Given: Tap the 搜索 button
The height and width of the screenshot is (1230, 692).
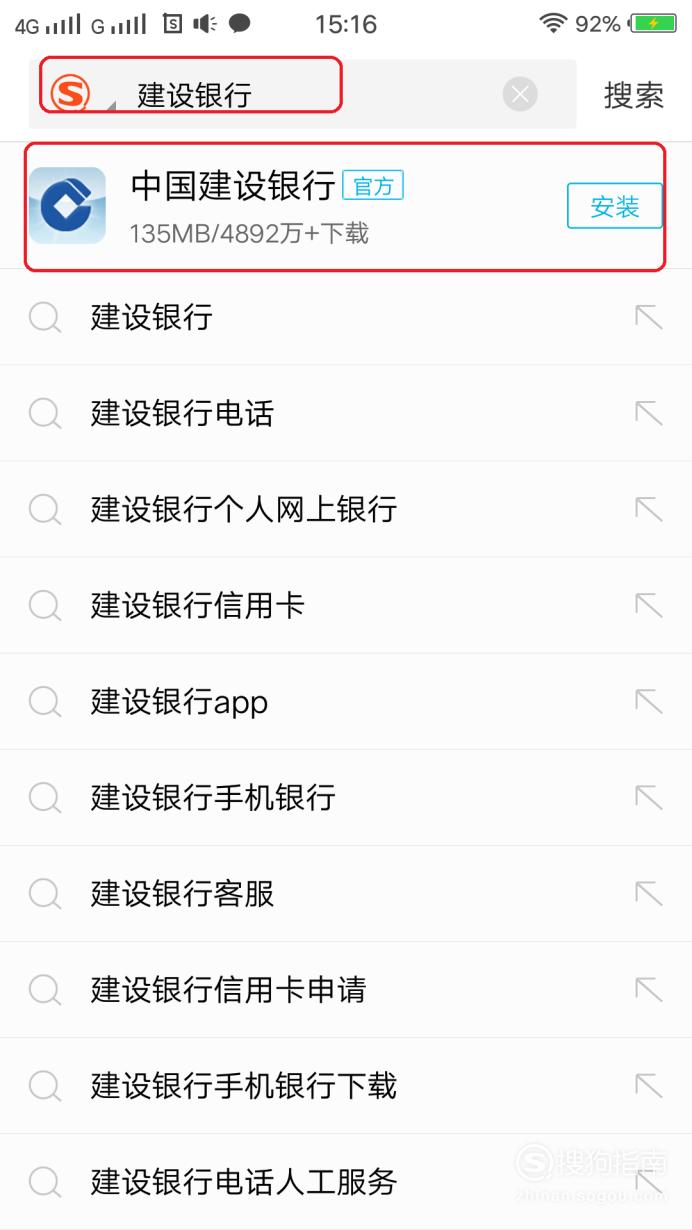Looking at the screenshot, I should point(634,95).
